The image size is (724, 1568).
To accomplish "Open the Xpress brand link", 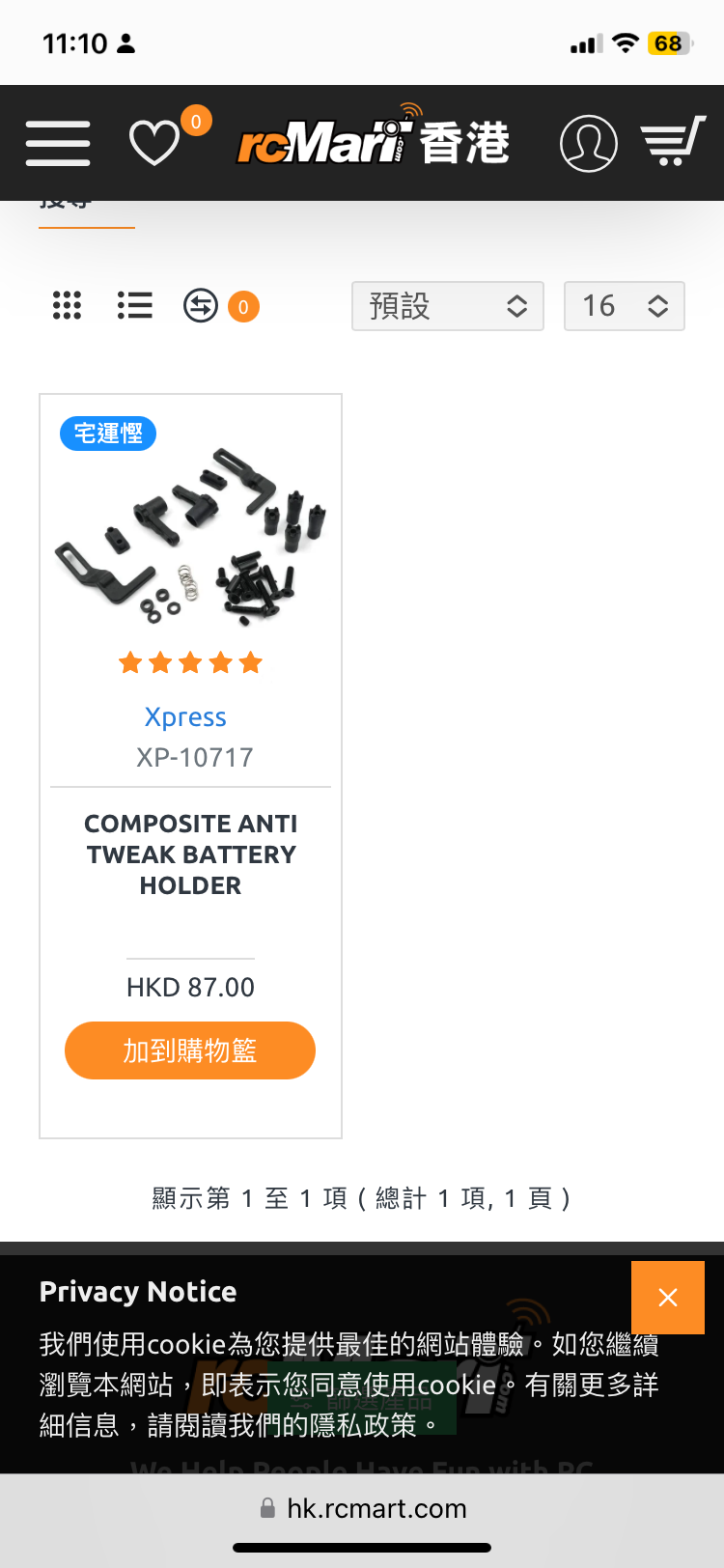I will [185, 717].
